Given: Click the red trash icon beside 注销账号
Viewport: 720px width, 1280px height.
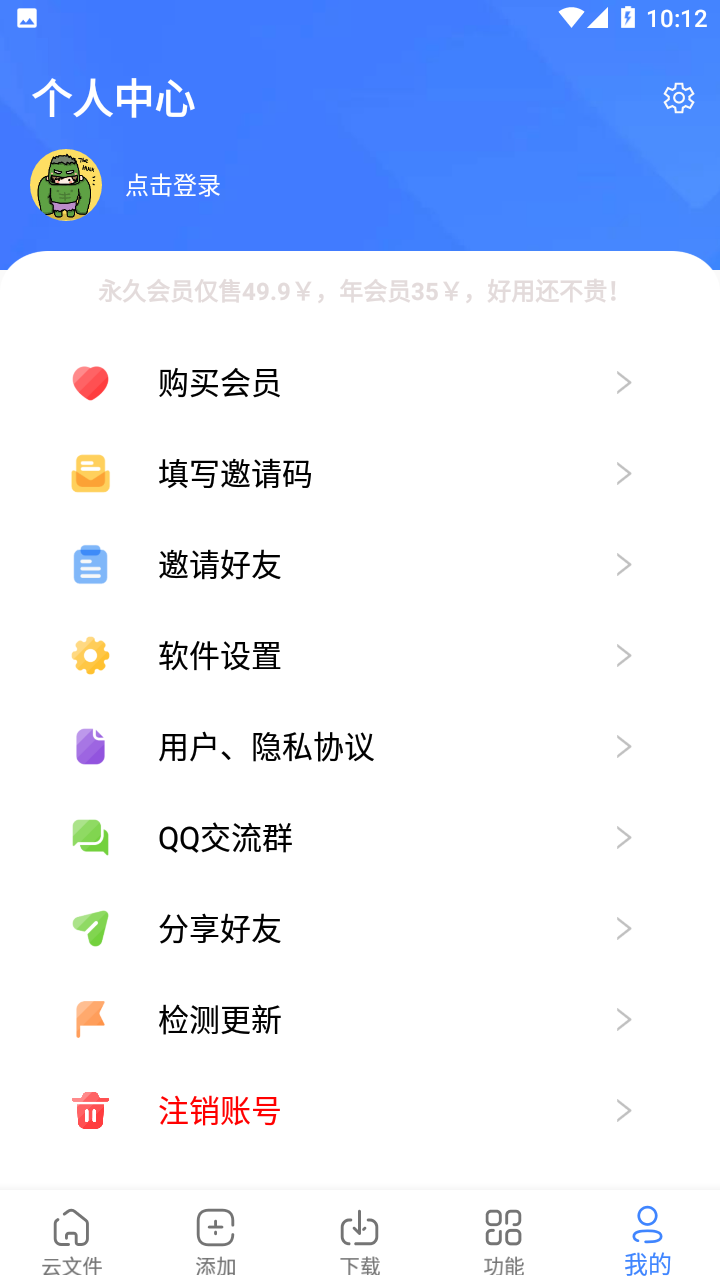Looking at the screenshot, I should point(90,1110).
